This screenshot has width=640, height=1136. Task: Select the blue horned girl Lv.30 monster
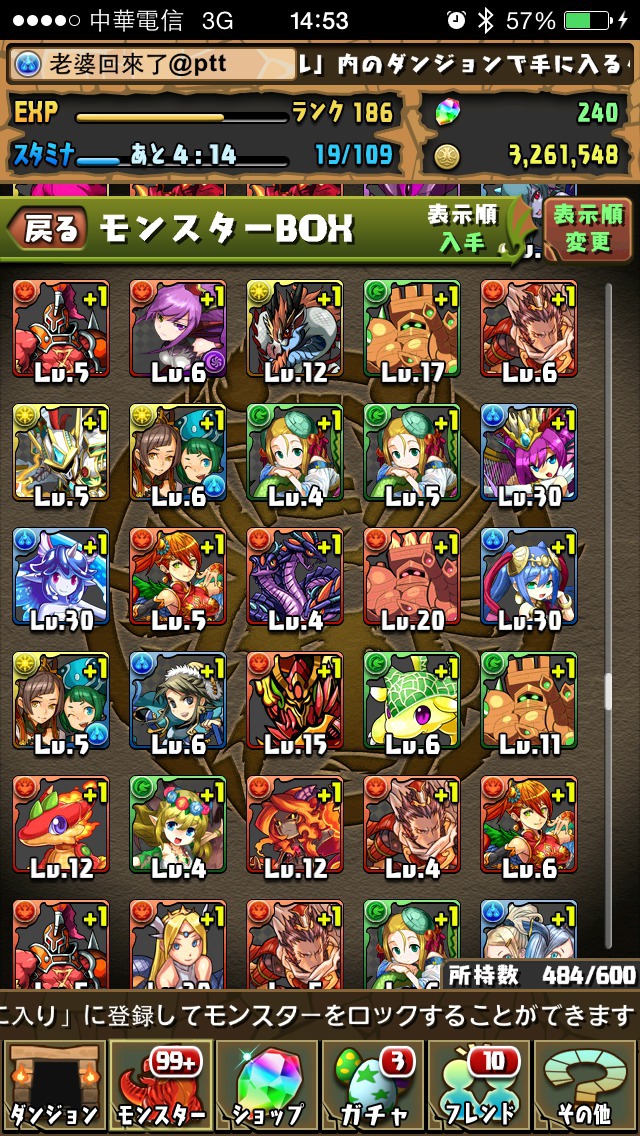(x=61, y=576)
